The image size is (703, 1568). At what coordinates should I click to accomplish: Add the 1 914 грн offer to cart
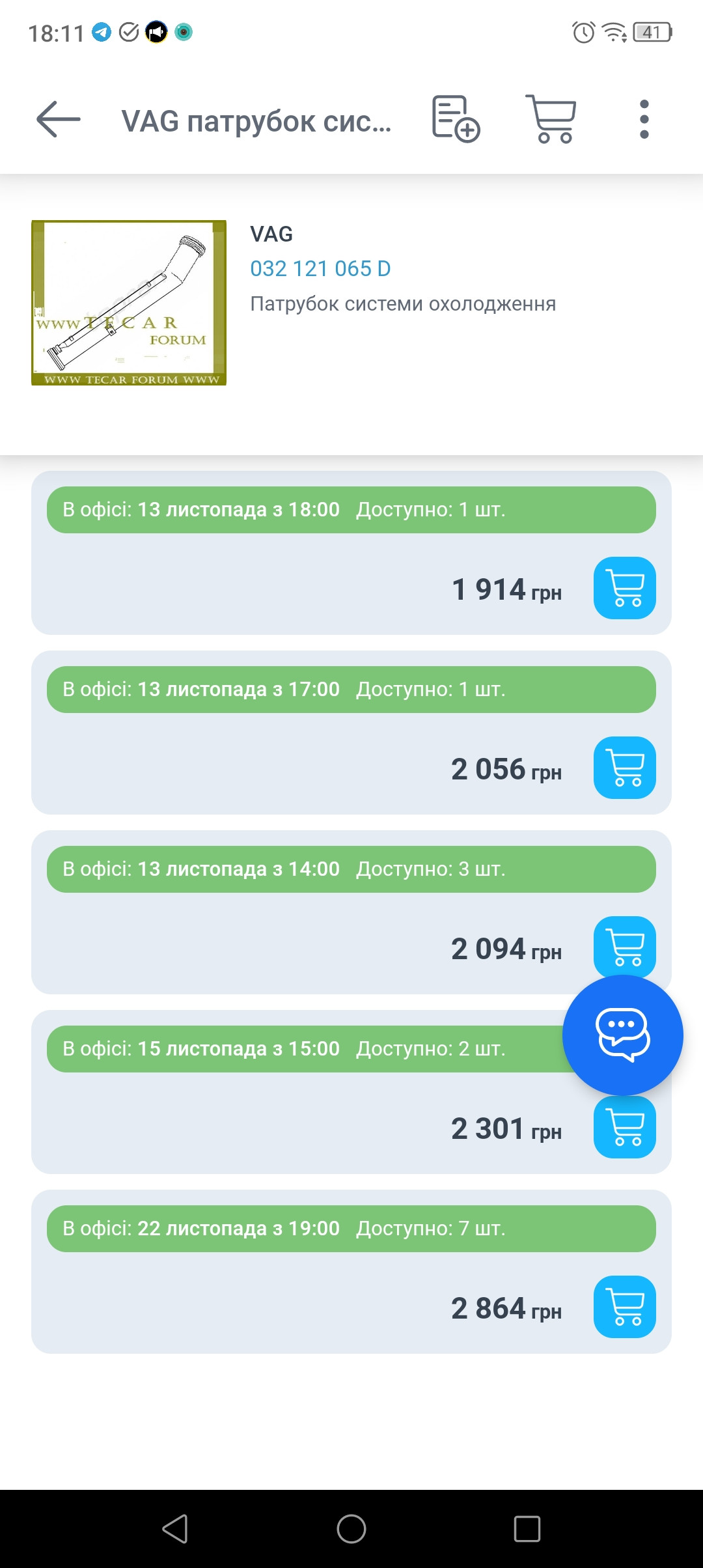pos(624,588)
